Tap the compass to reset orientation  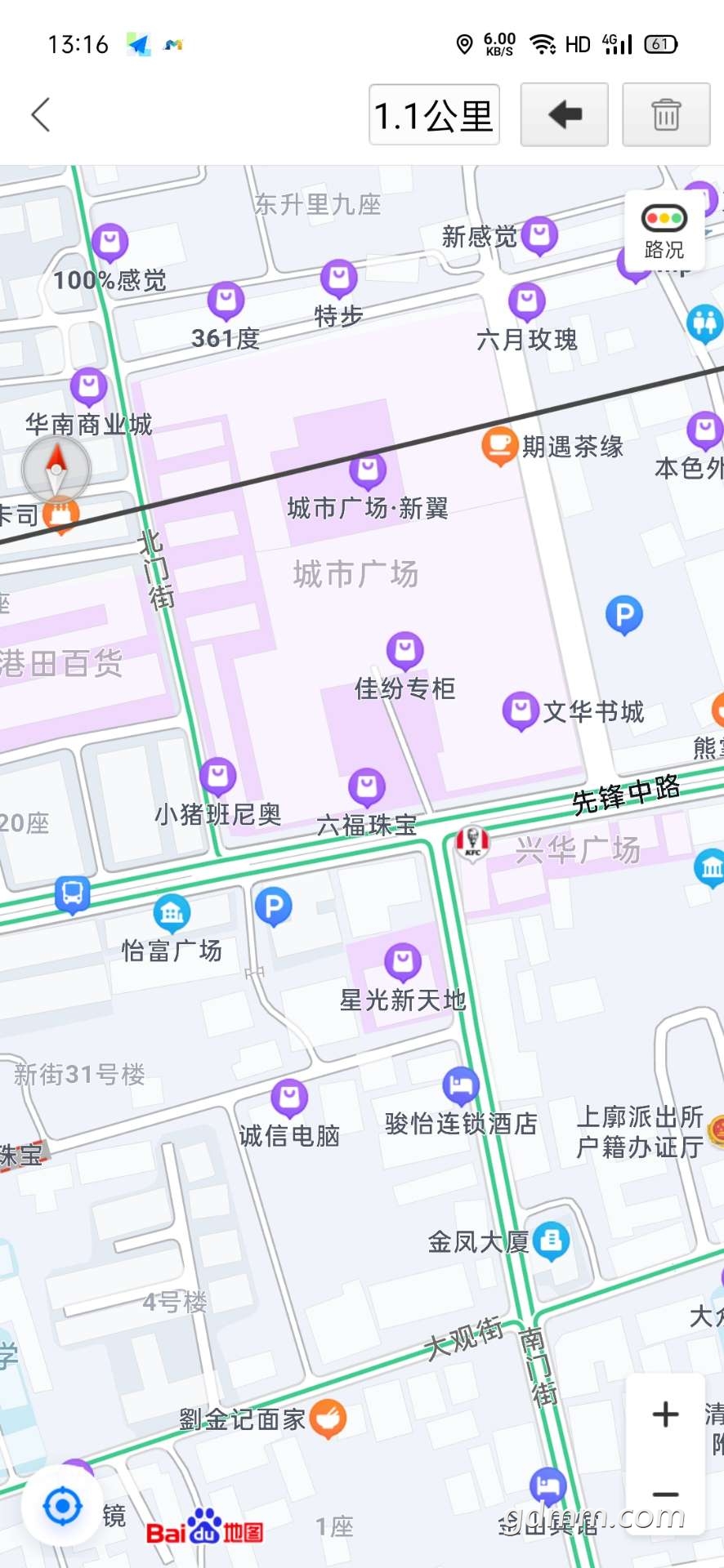[x=56, y=470]
